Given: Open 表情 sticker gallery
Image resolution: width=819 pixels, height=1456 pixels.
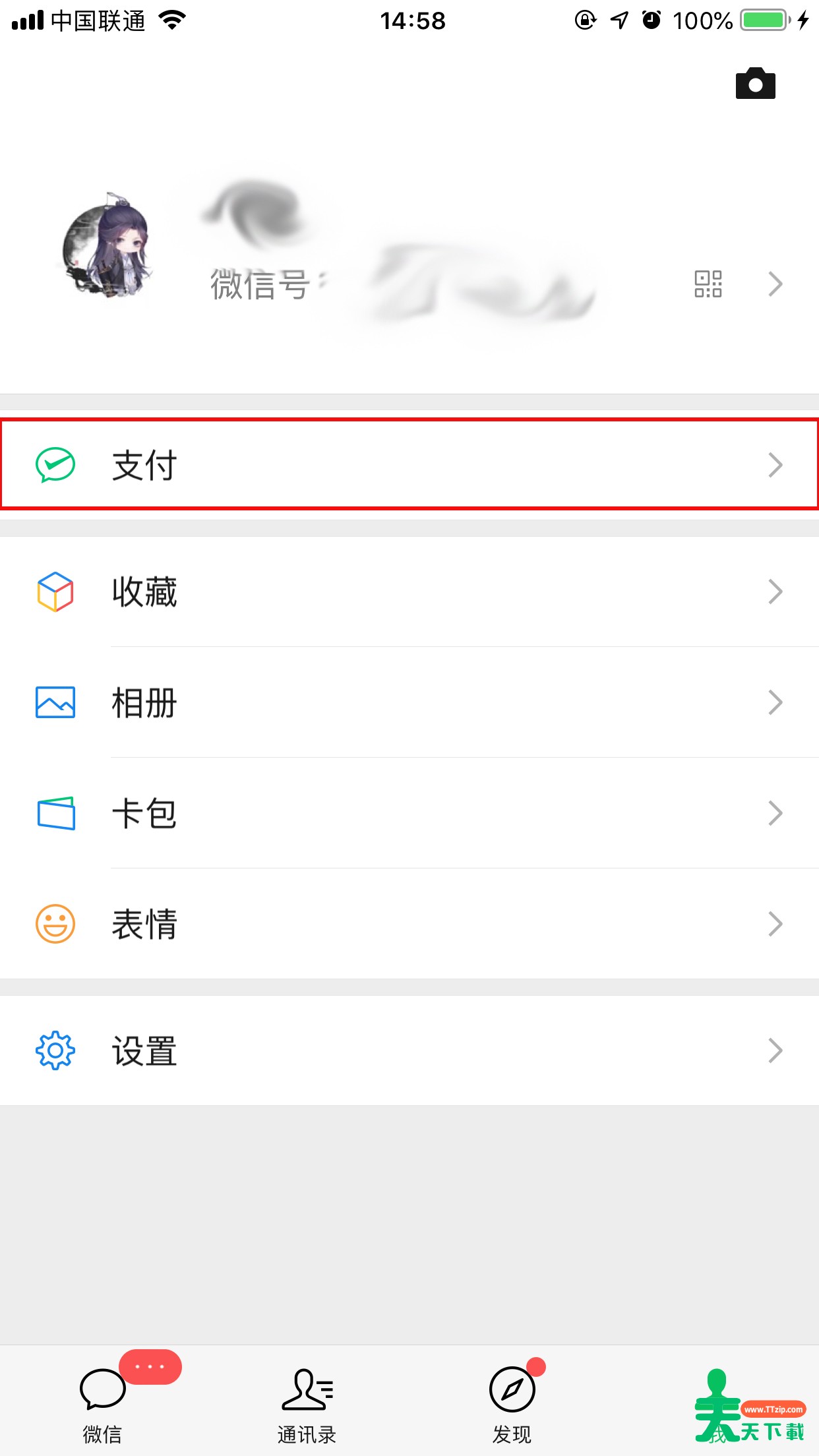Looking at the screenshot, I should [409, 924].
